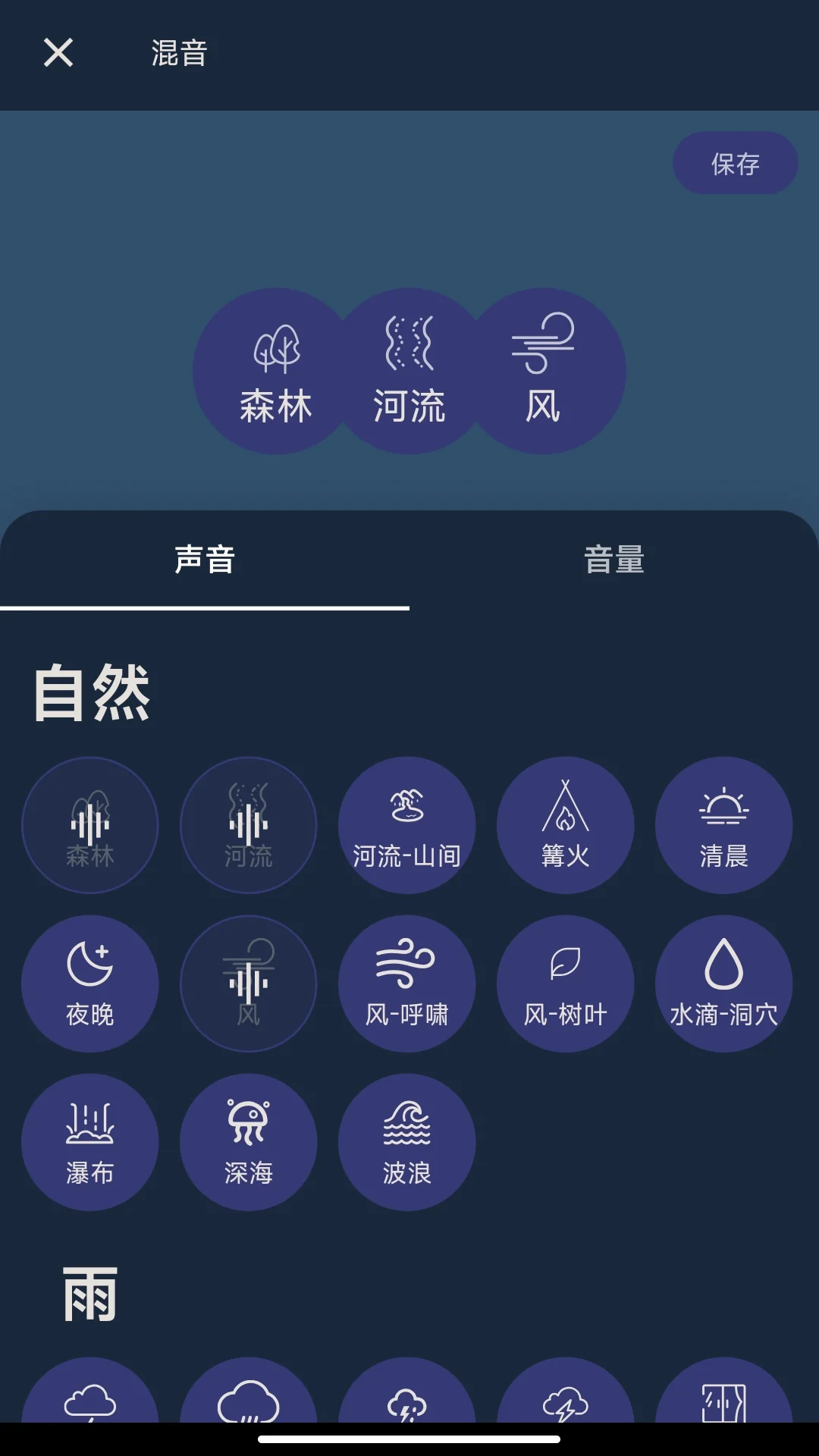Select the 风-呼啸 howling wind sound
This screenshot has height=1456, width=819.
[x=407, y=984]
